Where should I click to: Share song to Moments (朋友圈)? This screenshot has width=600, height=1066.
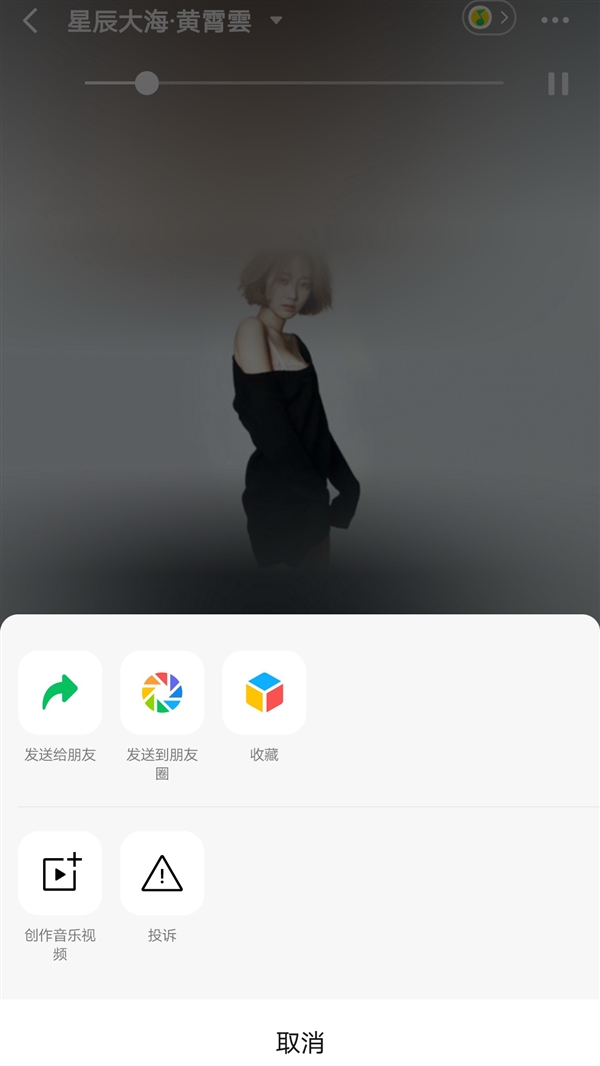click(162, 692)
